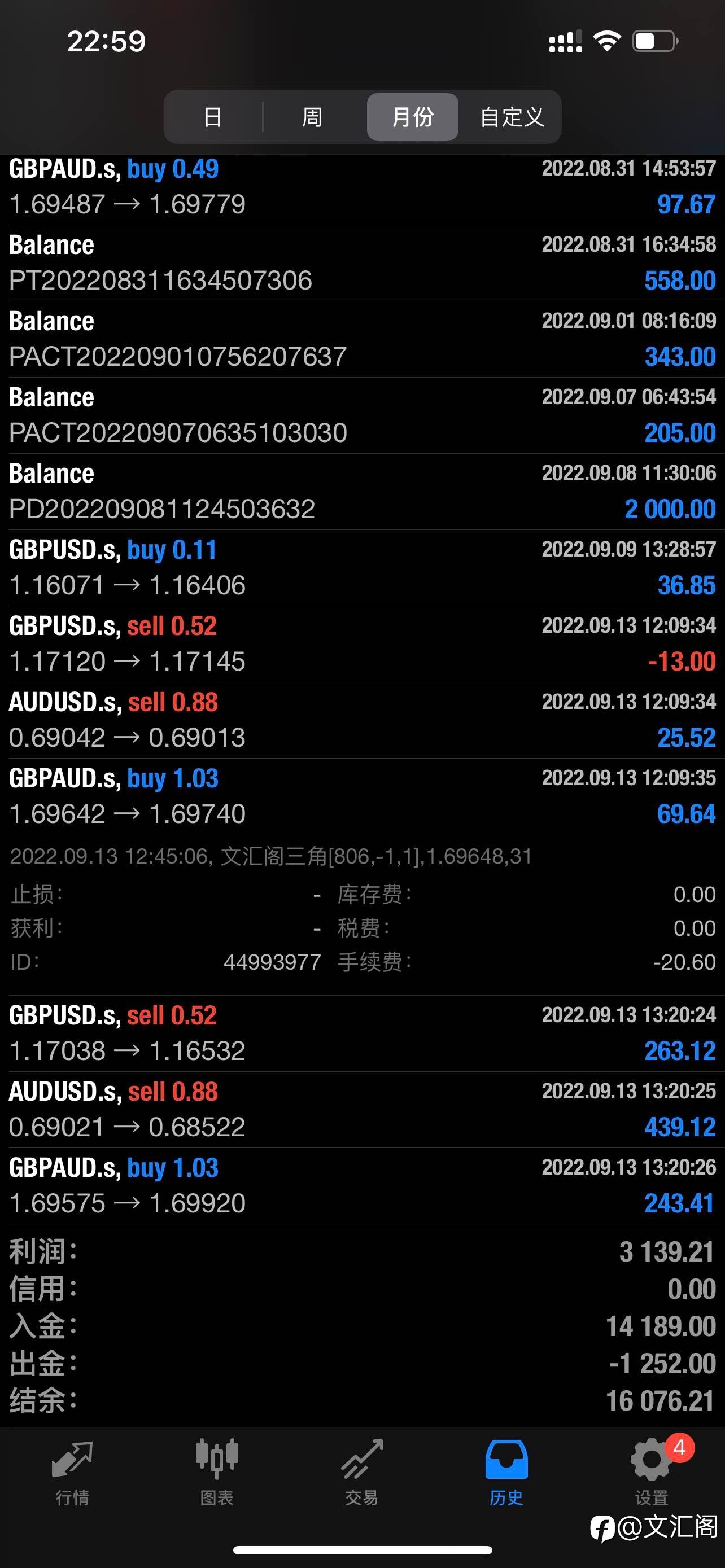Open 设置 settings with badge 4
725x1568 pixels.
[x=652, y=1474]
